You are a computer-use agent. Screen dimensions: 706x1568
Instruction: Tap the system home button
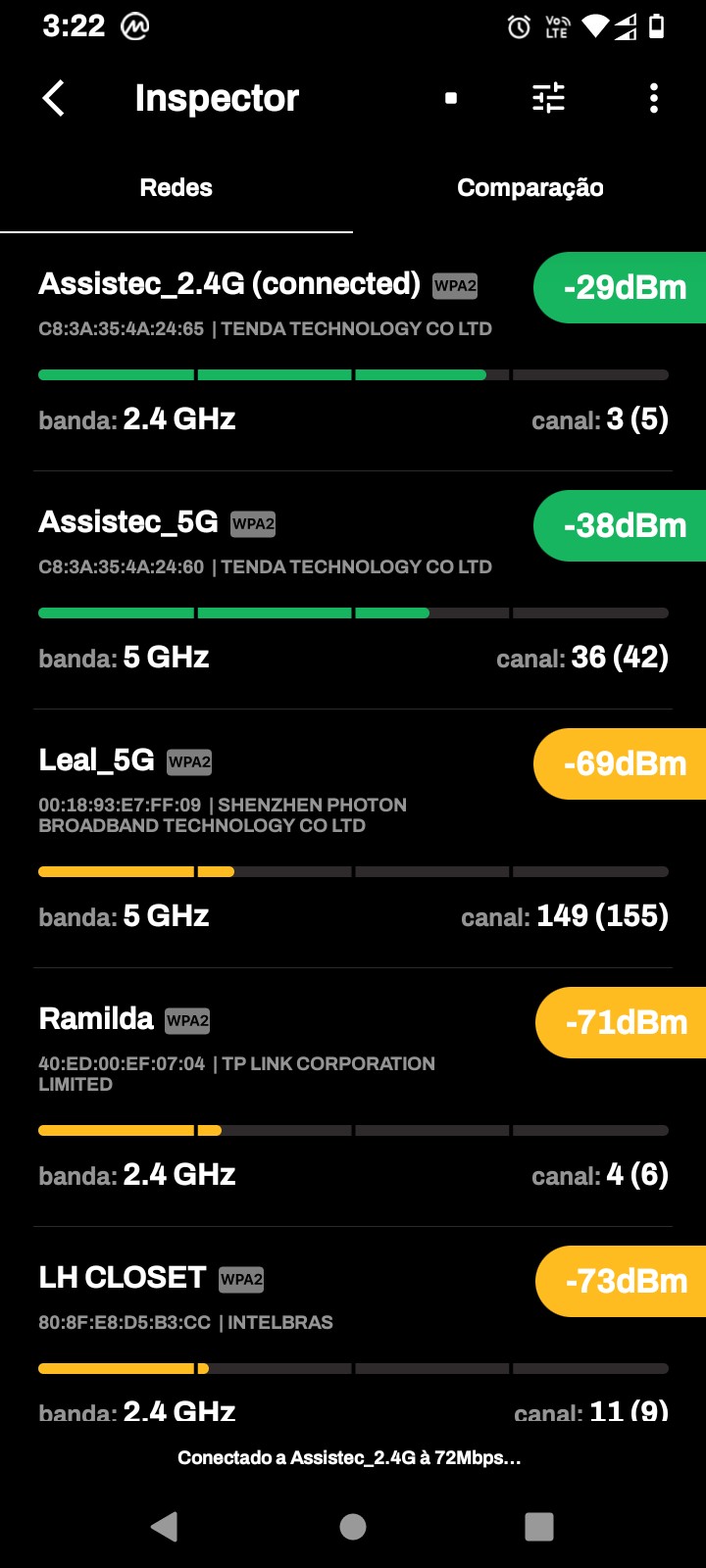point(353,1526)
